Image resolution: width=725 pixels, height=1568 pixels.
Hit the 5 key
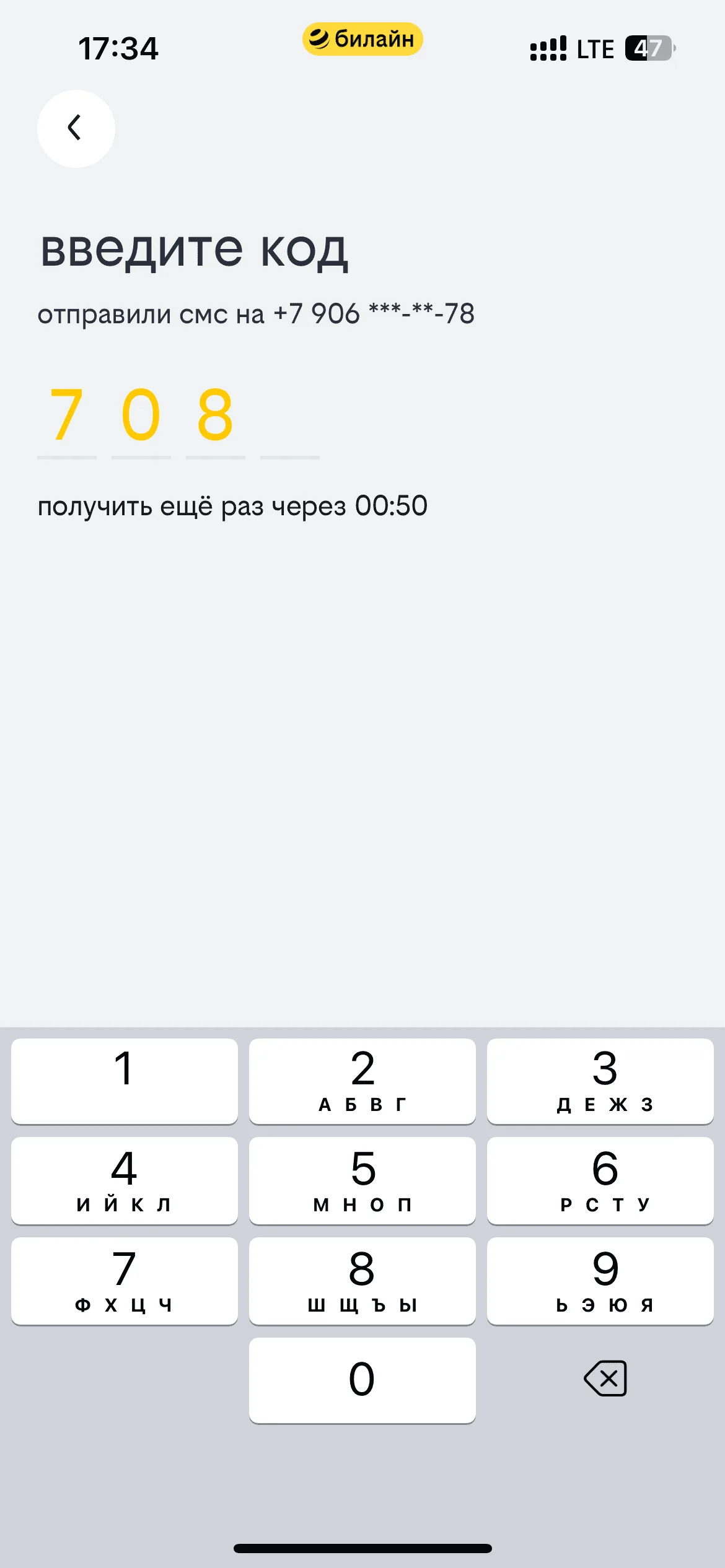(362, 1180)
